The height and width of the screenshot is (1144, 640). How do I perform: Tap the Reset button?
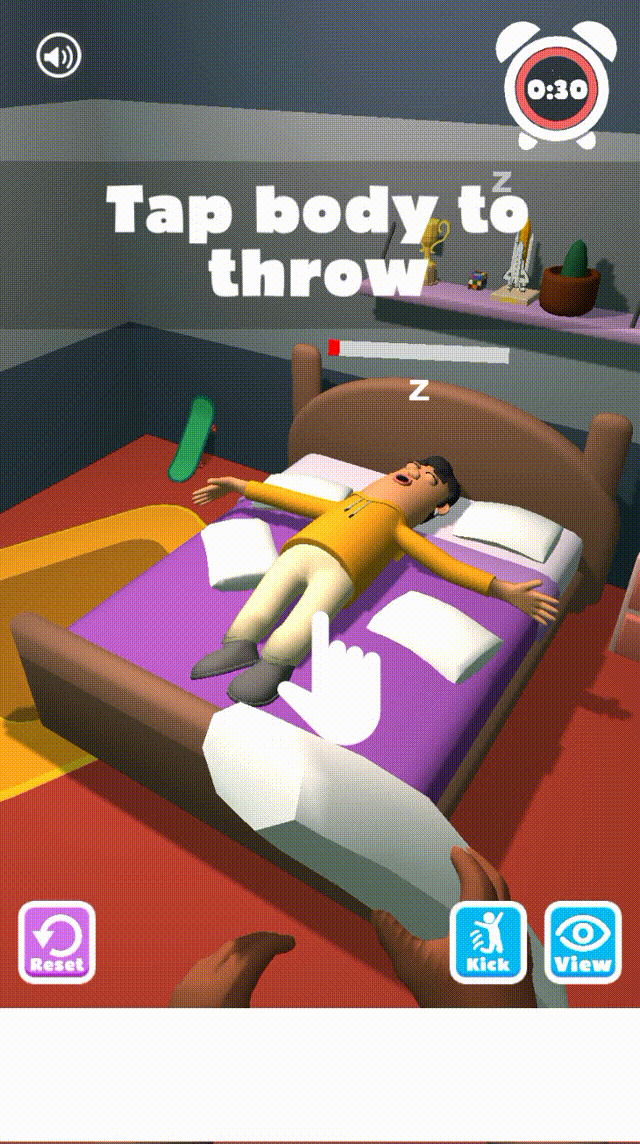(57, 942)
